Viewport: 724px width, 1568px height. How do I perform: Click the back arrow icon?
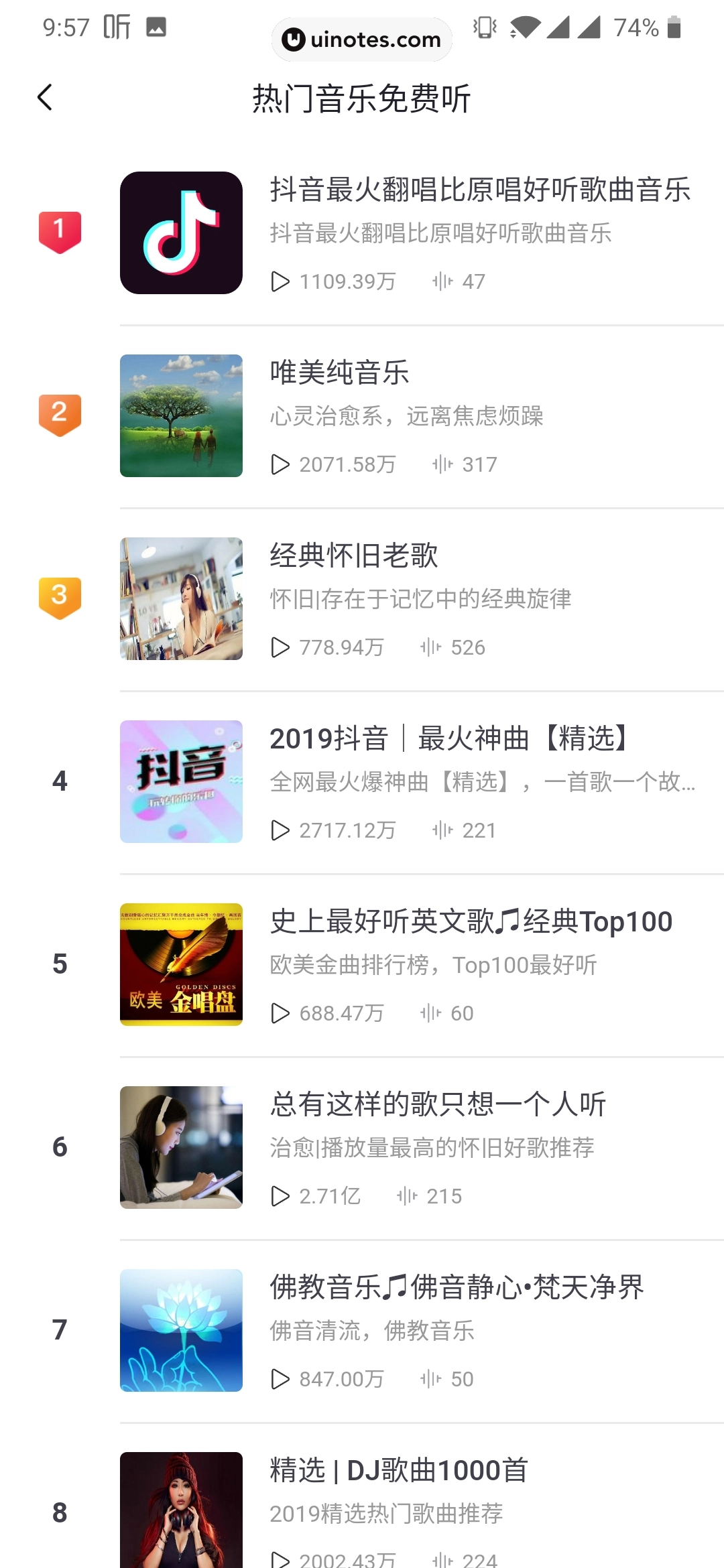click(x=45, y=97)
